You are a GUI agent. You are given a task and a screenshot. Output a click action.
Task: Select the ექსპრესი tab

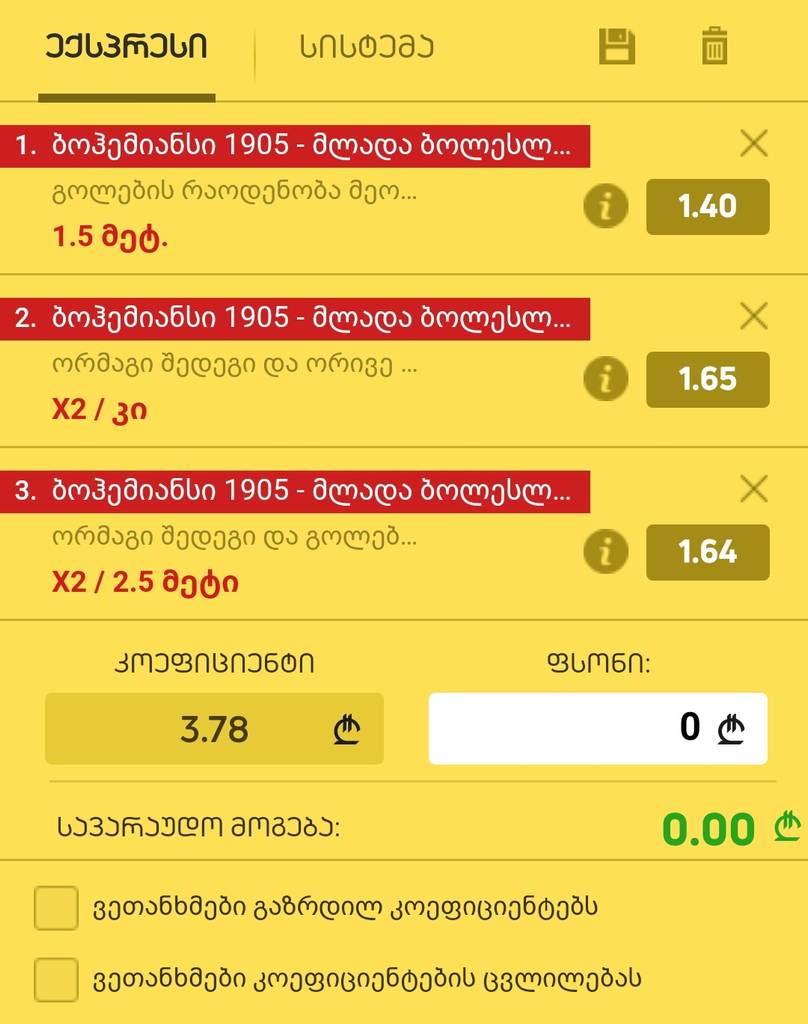126,47
